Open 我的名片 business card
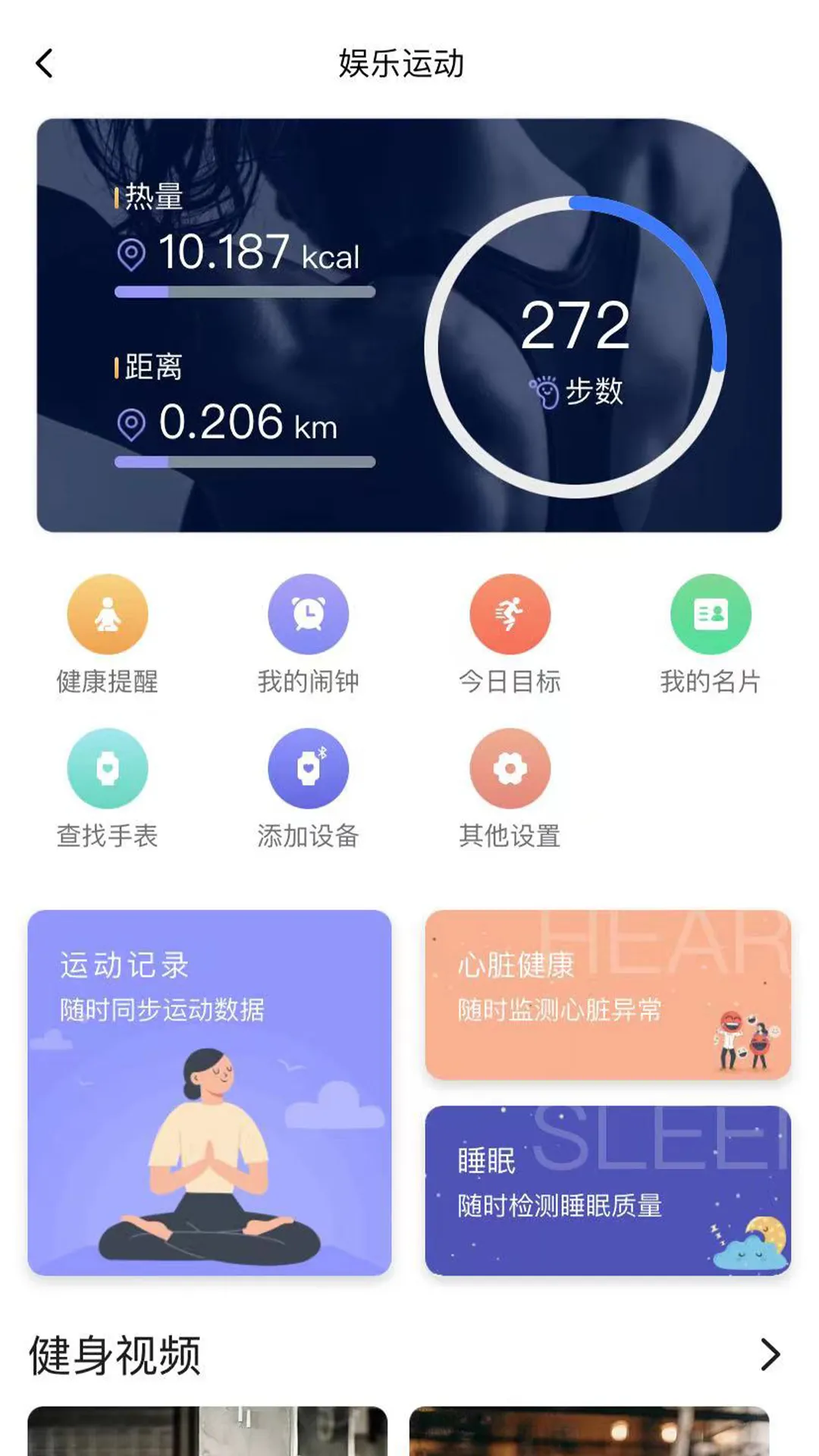Viewport: 819px width, 1456px height. point(711,635)
